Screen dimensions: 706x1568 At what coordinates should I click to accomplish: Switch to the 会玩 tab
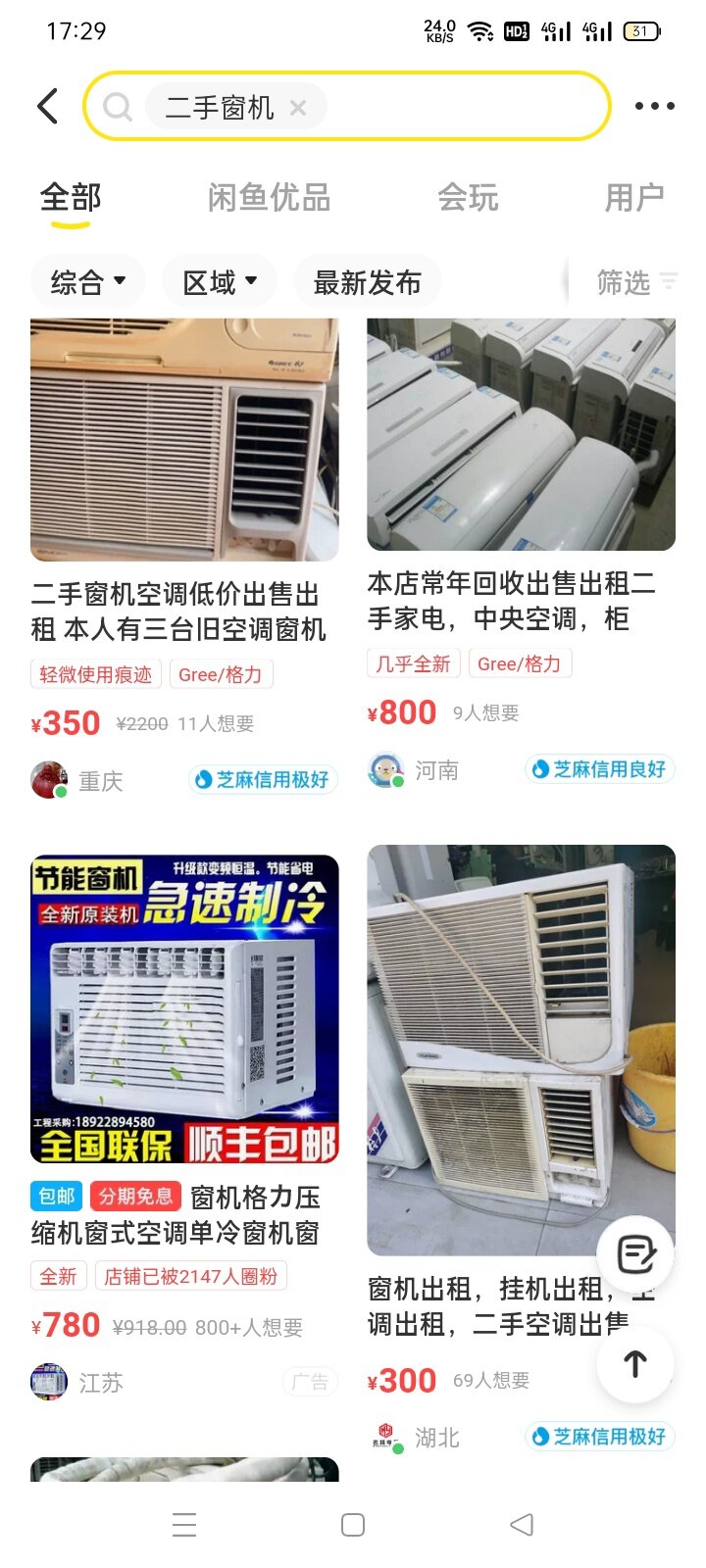[x=468, y=198]
